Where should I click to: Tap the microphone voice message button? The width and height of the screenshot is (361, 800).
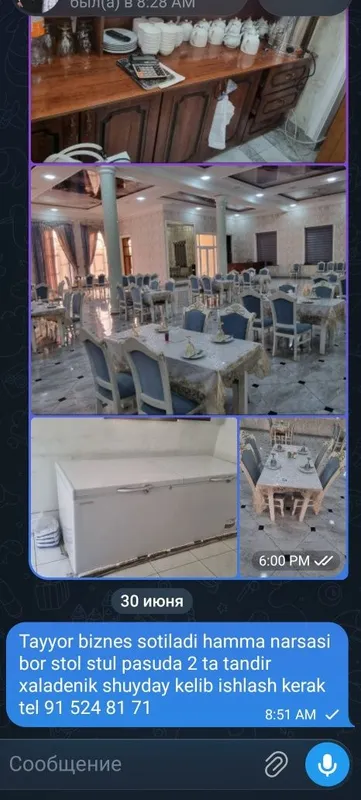(x=327, y=765)
